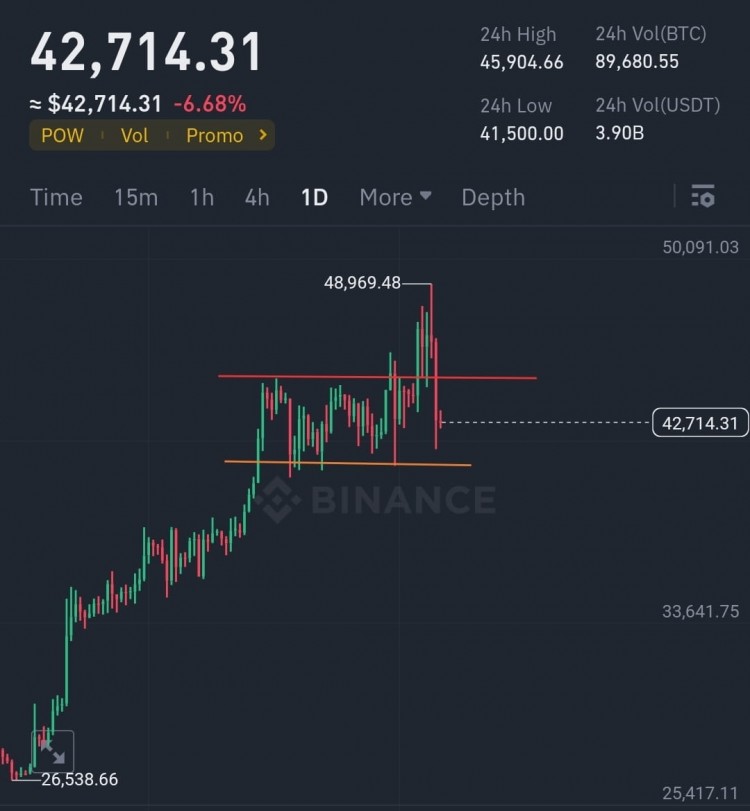Click the POW category tag

click(62, 135)
